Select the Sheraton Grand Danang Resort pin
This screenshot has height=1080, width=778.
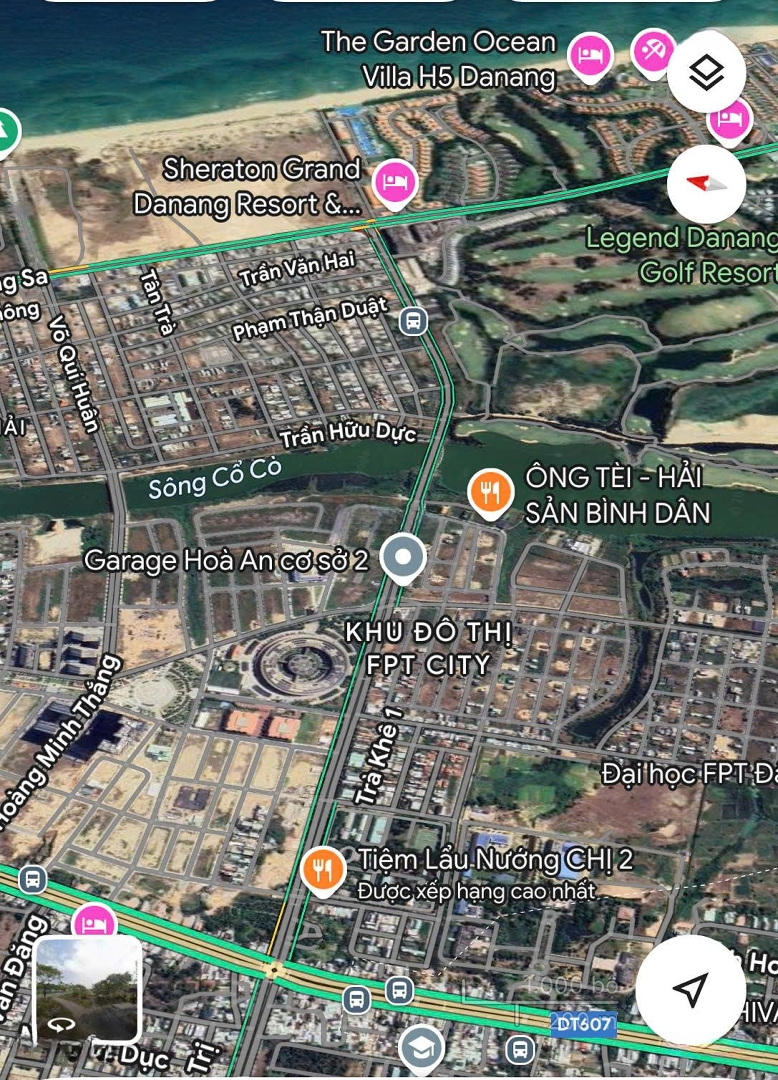pyautogui.click(x=395, y=184)
